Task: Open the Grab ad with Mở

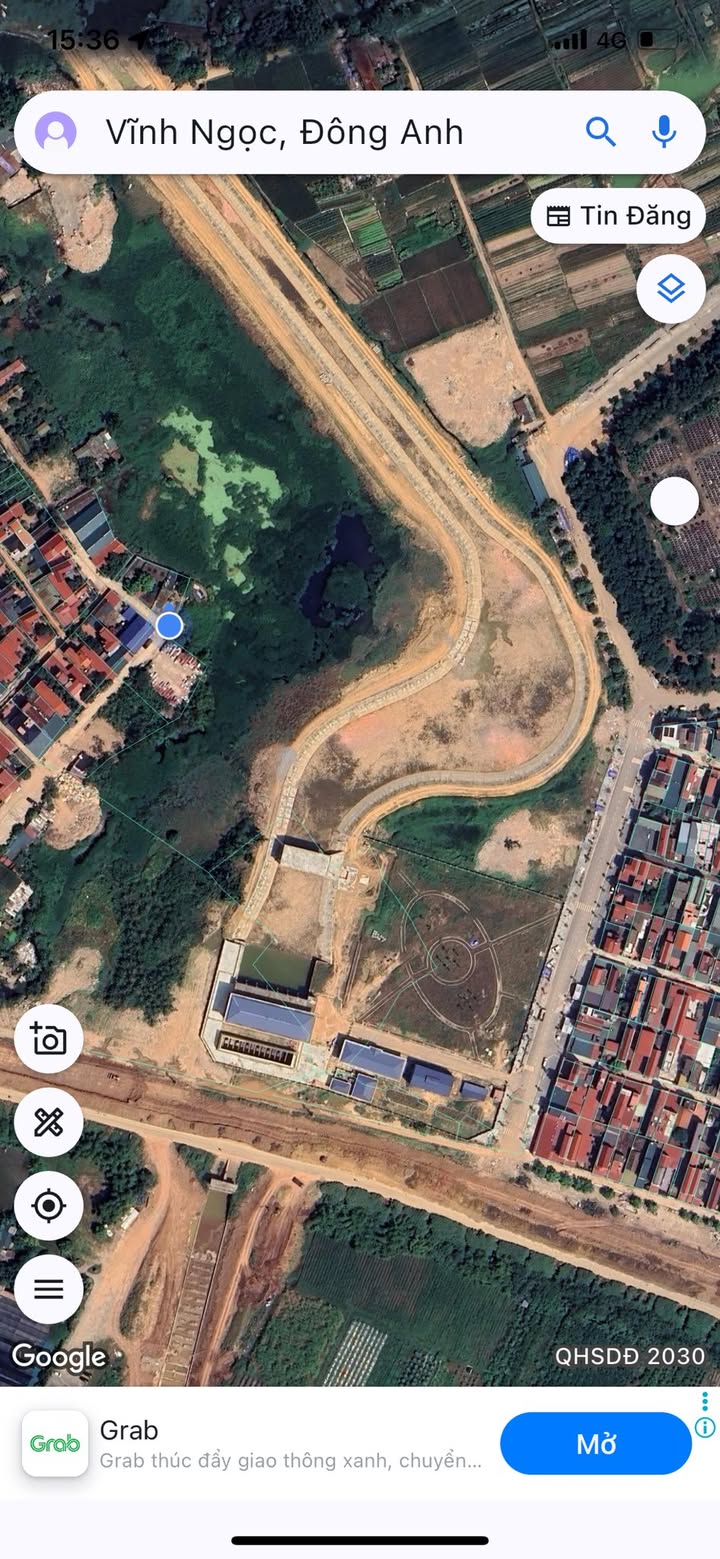Action: tap(596, 1443)
